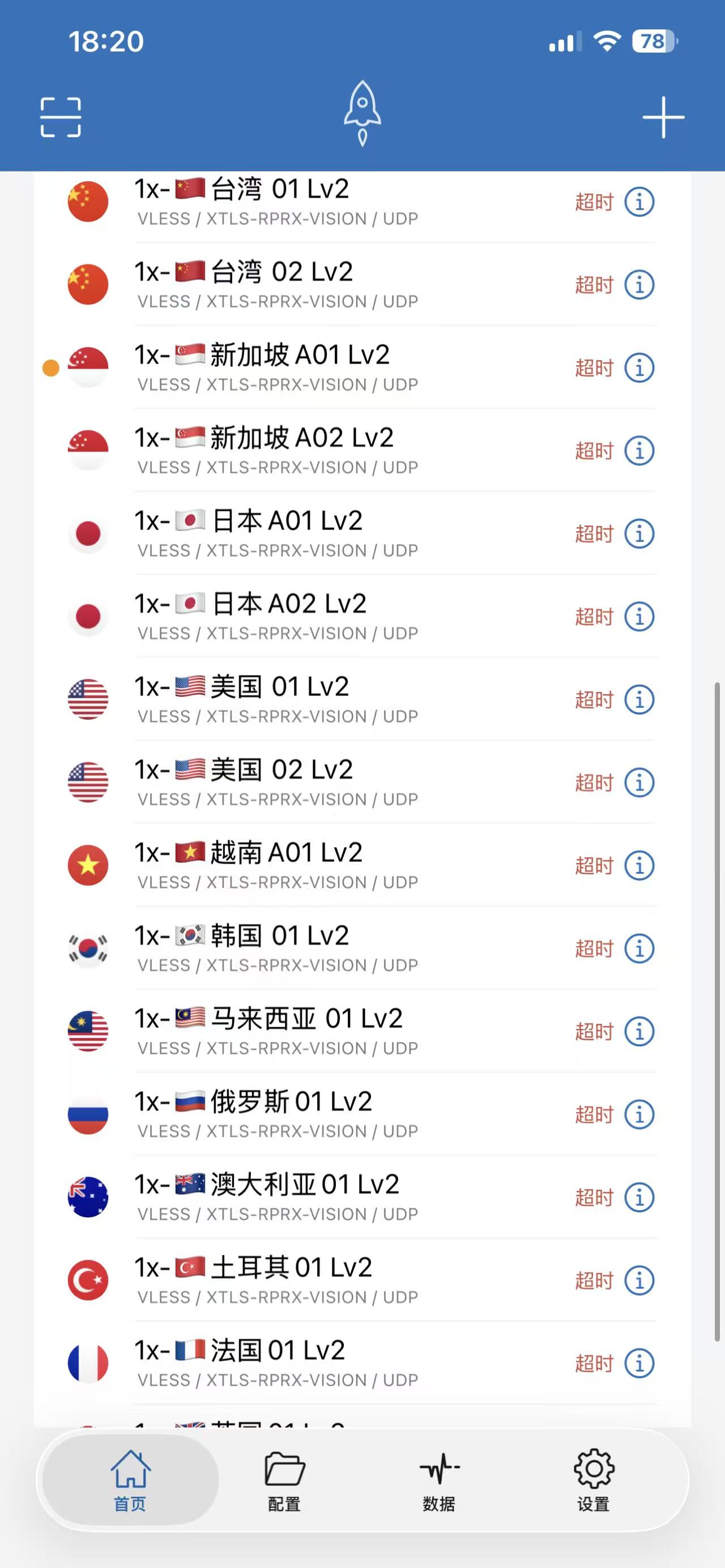Screen dimensions: 725x1568
Task: Show info for 澳大利亚 01 Lv2
Action: (x=639, y=1197)
